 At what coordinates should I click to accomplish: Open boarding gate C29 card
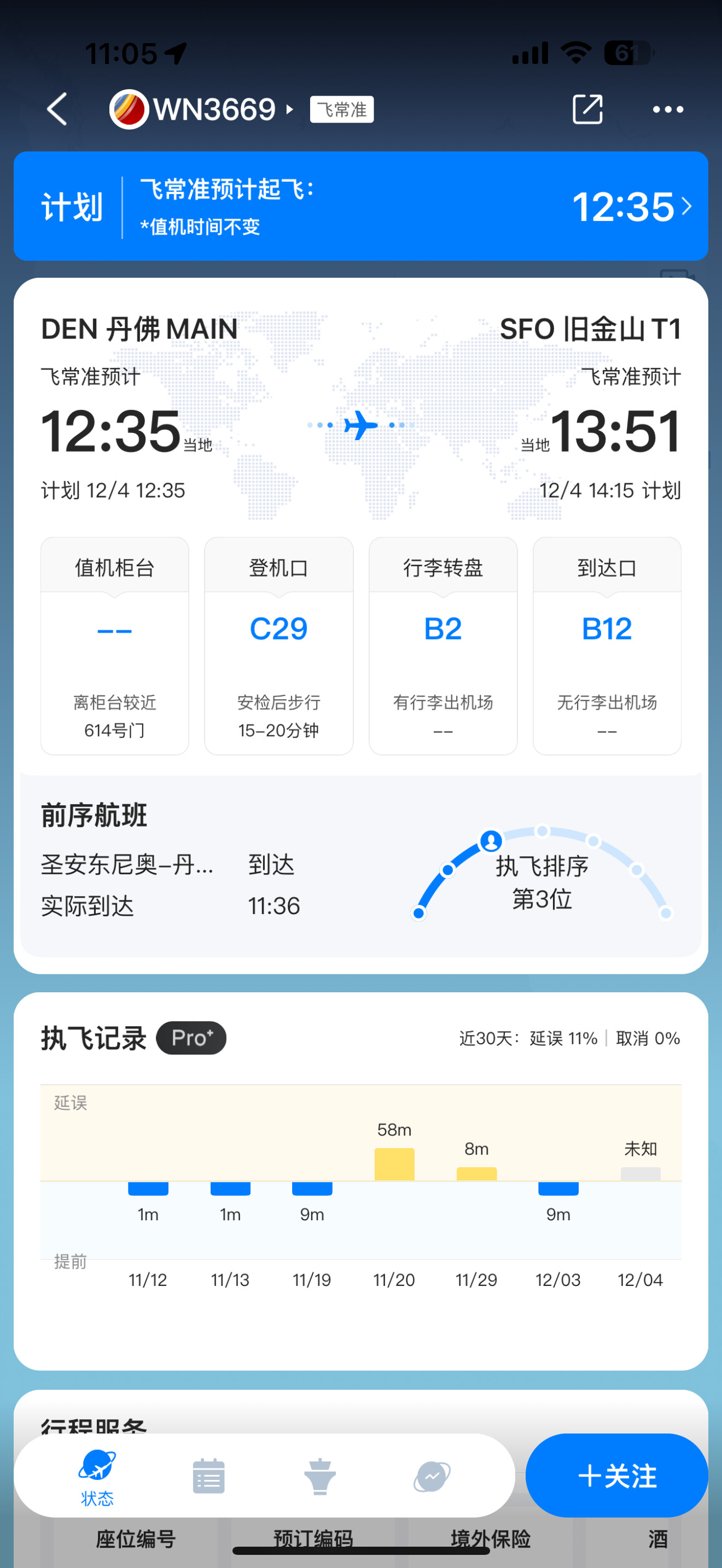tap(279, 645)
